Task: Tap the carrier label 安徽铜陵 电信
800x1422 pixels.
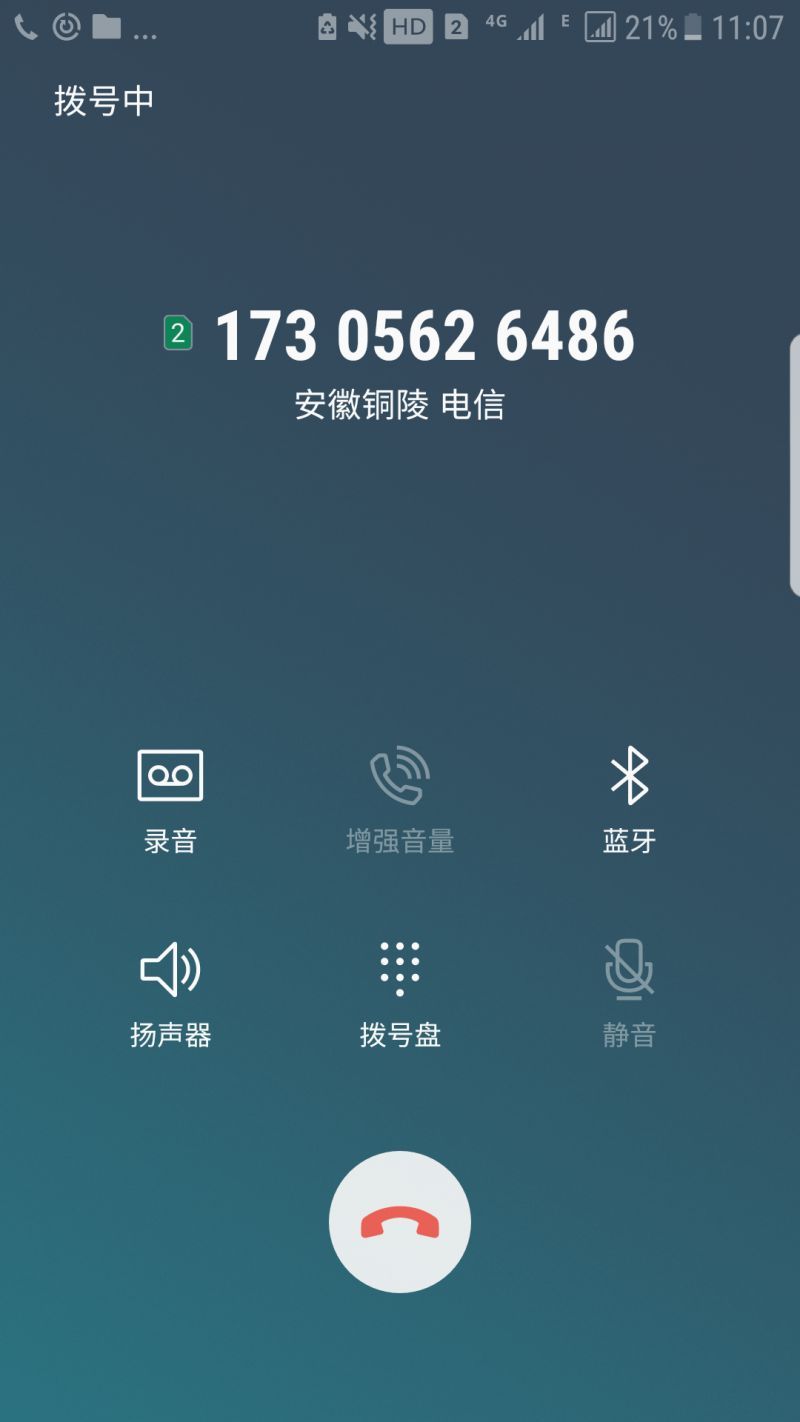Action: (x=400, y=405)
